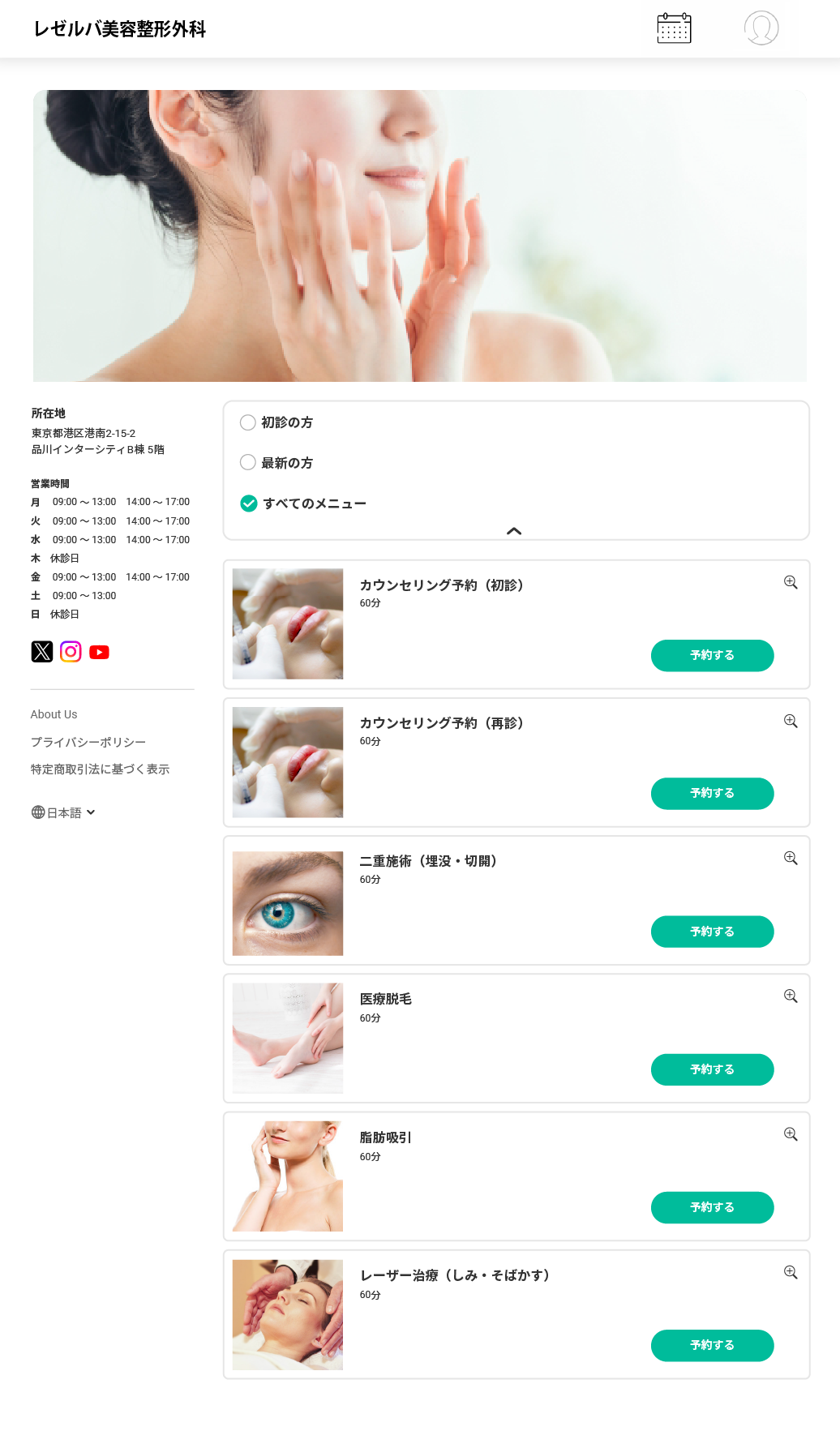840x1431 pixels.
Task: Tap 予約する for 脂肪吸引
Action: click(712, 1207)
